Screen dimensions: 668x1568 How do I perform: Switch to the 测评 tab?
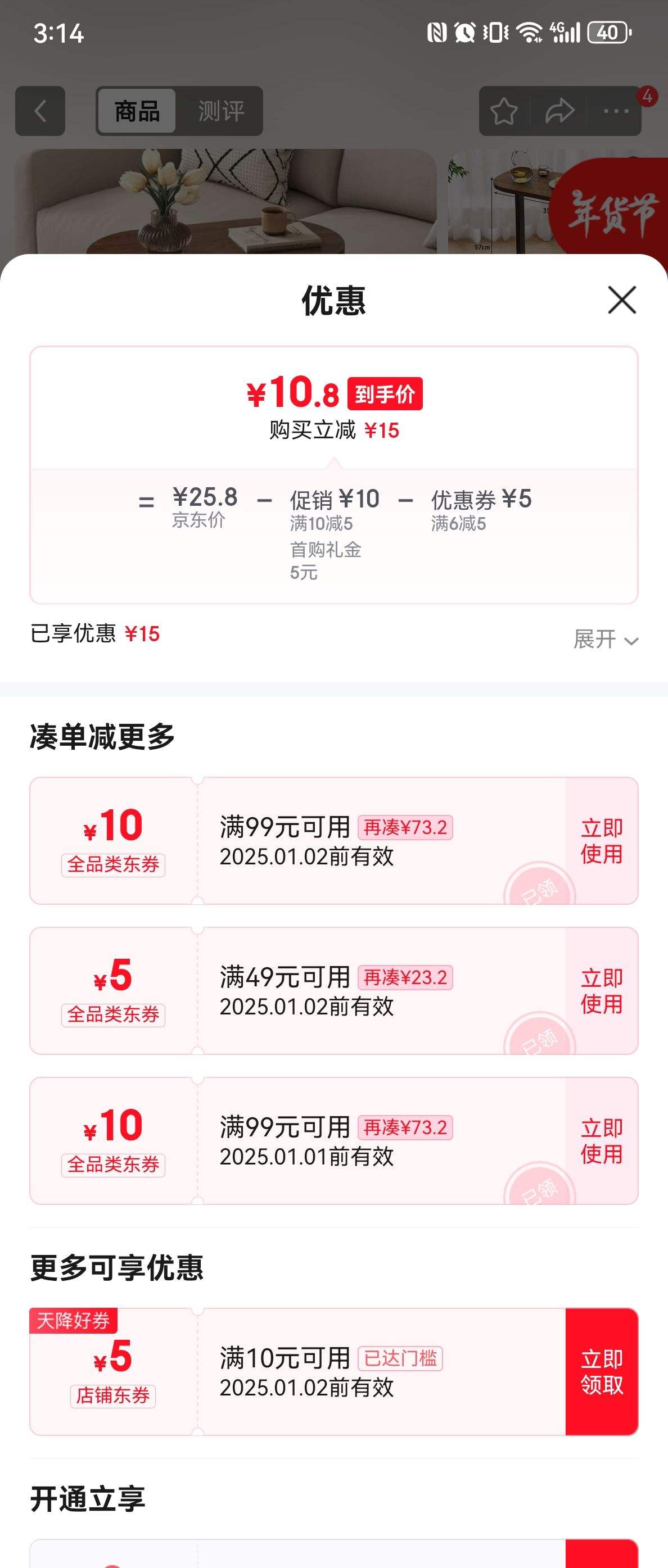220,111
